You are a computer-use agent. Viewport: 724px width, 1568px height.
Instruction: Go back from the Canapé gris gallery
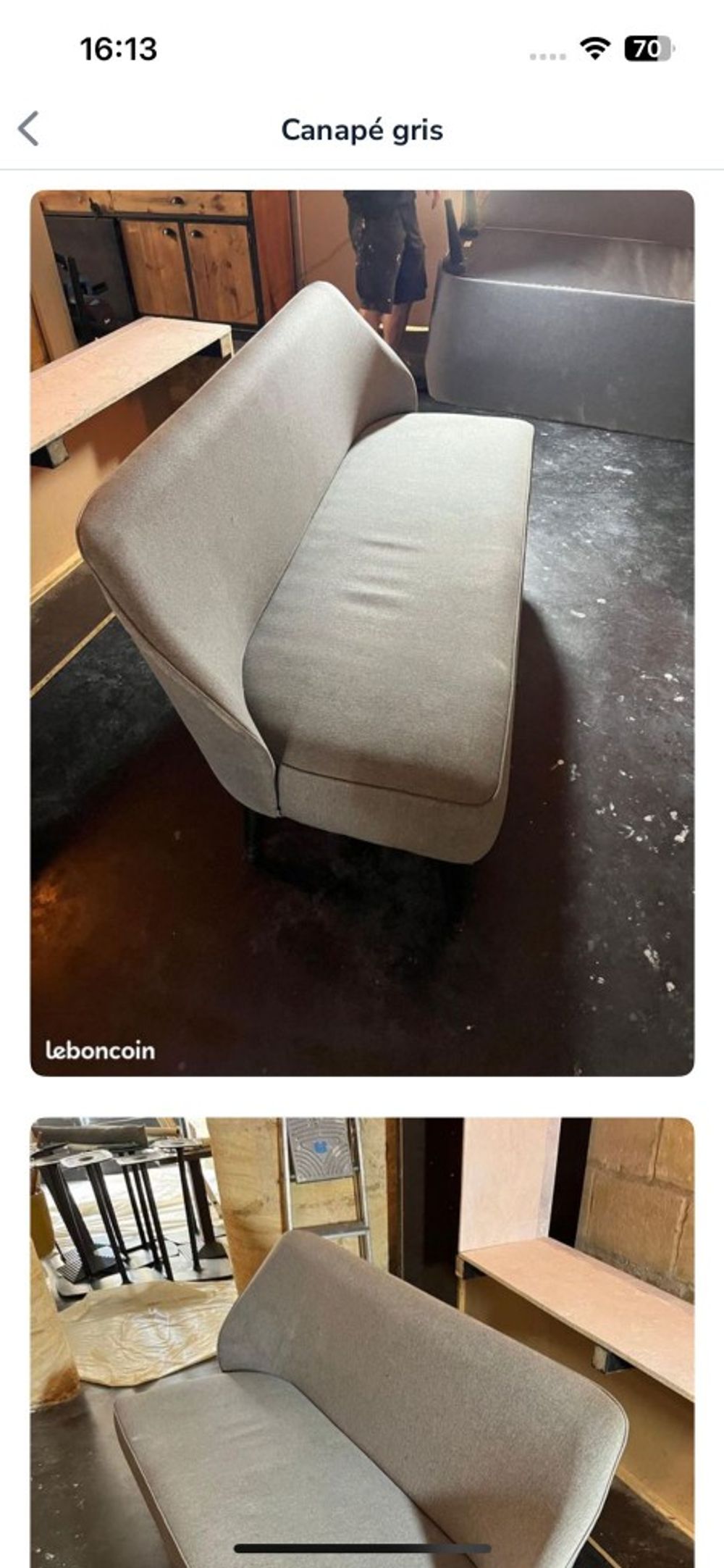click(29, 130)
